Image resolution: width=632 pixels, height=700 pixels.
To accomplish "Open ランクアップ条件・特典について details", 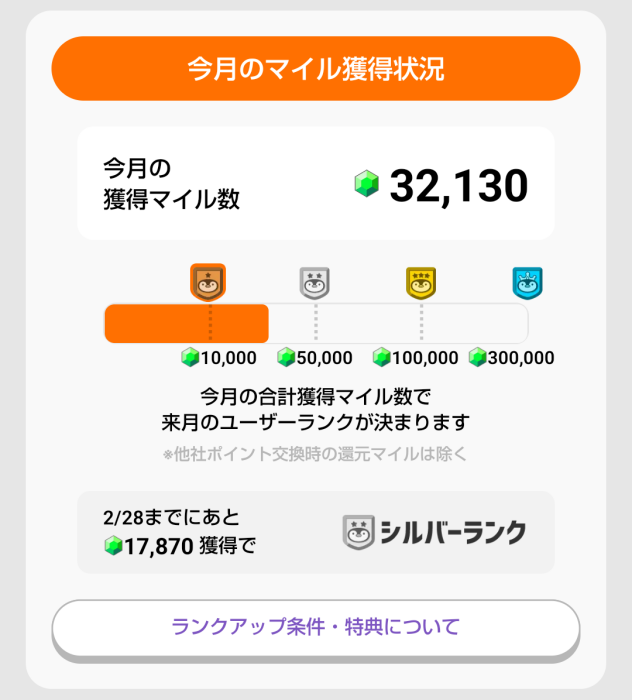I will point(315,628).
